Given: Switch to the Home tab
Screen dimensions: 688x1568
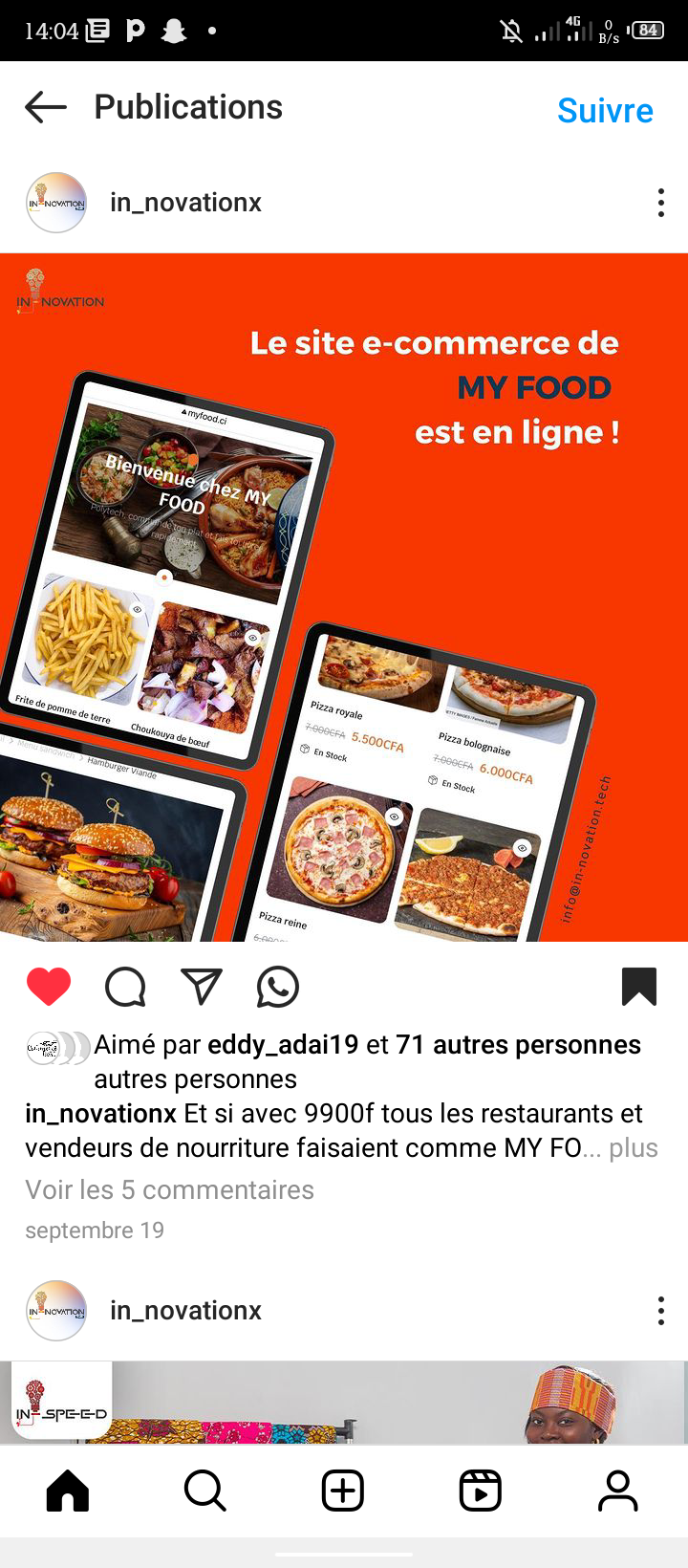Looking at the screenshot, I should (68, 1491).
